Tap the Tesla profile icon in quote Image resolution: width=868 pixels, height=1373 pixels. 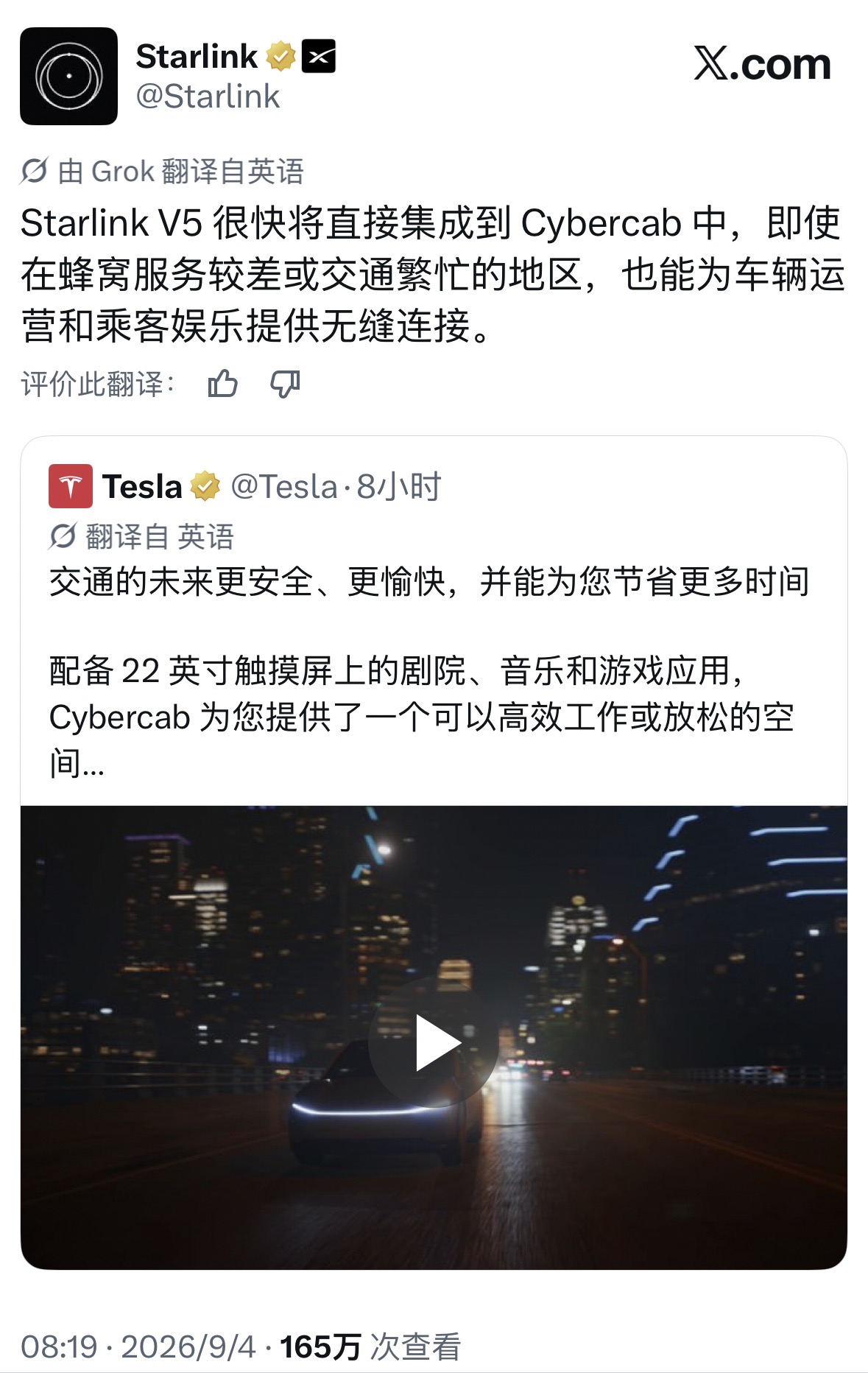tap(71, 486)
